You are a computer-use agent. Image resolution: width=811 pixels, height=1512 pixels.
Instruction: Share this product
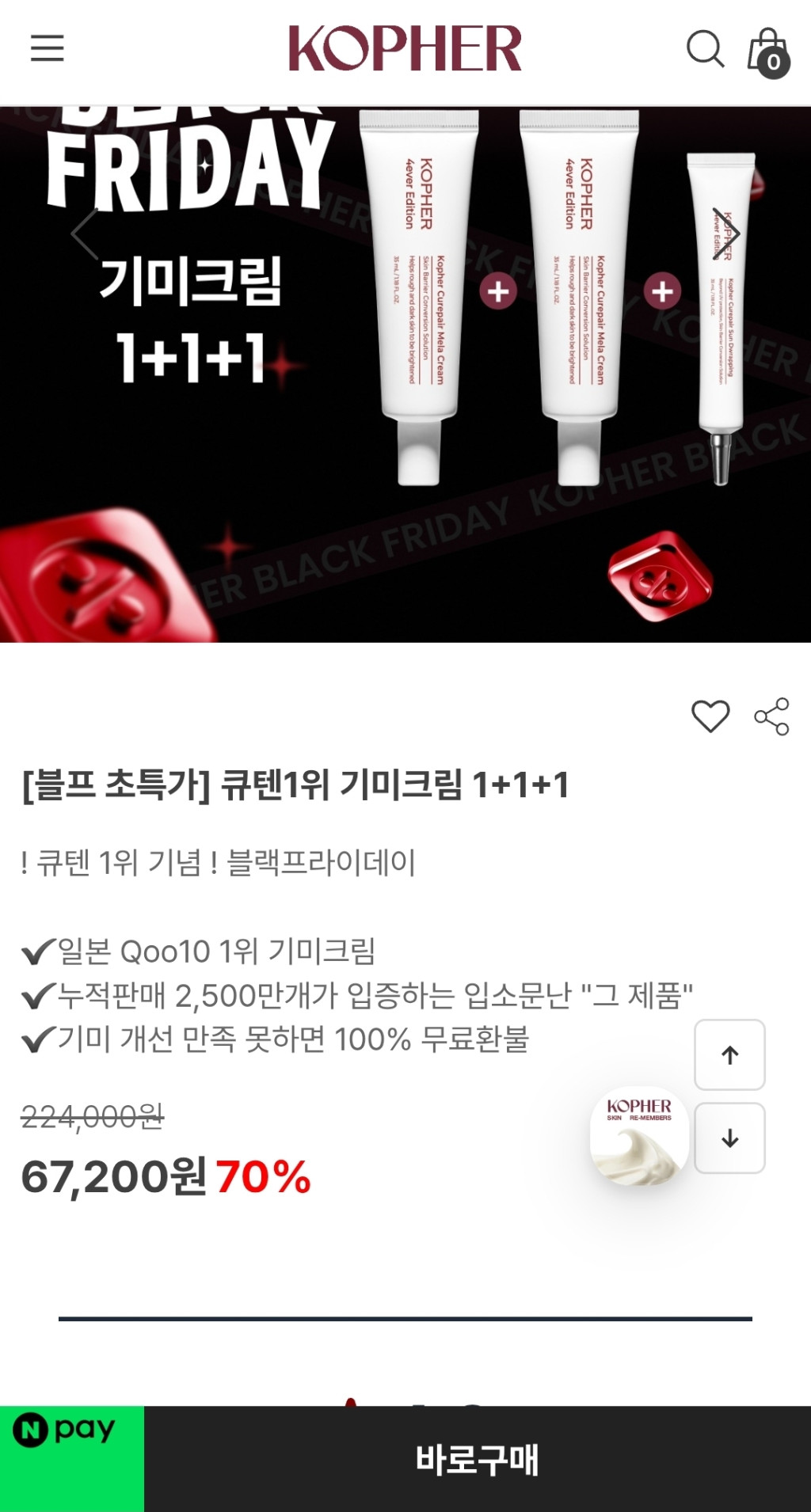771,716
